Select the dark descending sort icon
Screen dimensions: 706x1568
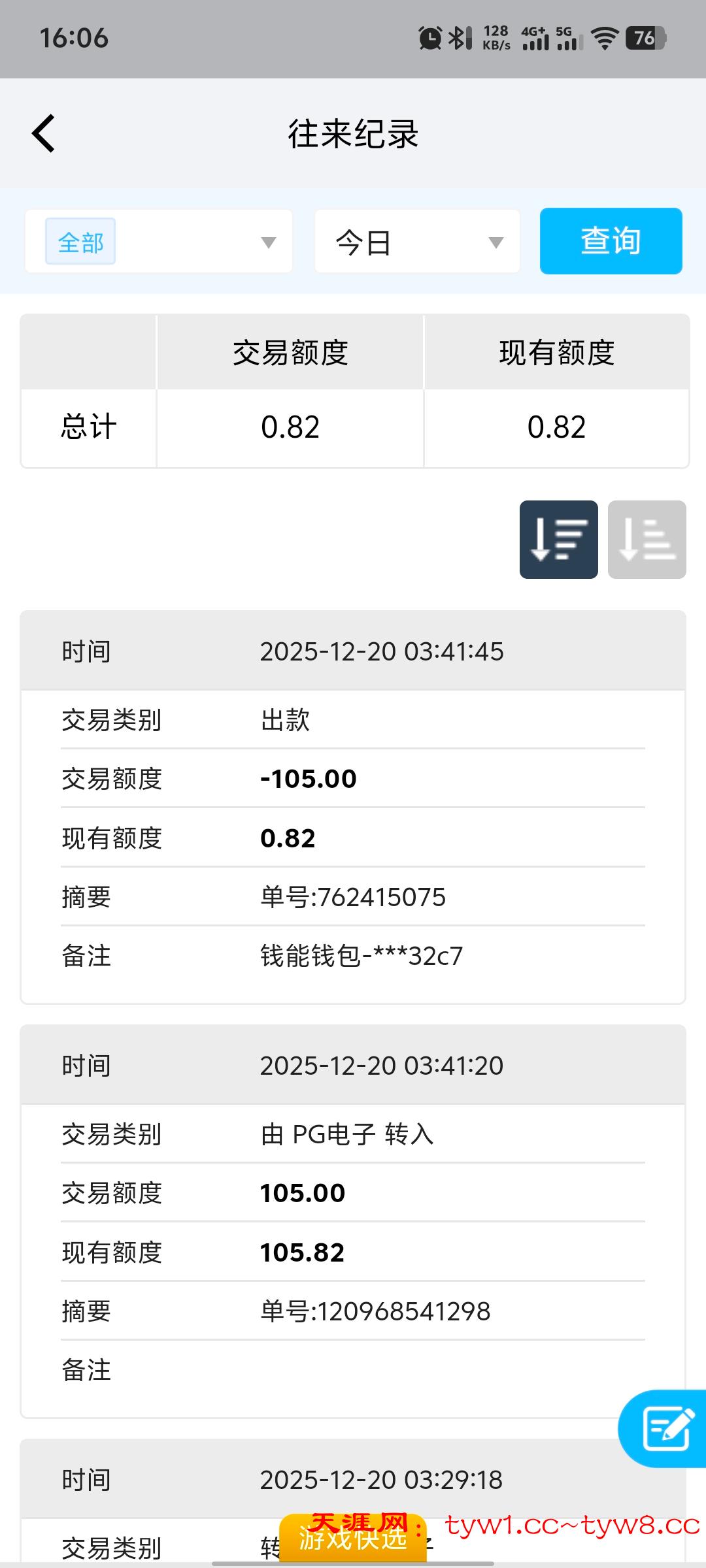click(x=558, y=540)
